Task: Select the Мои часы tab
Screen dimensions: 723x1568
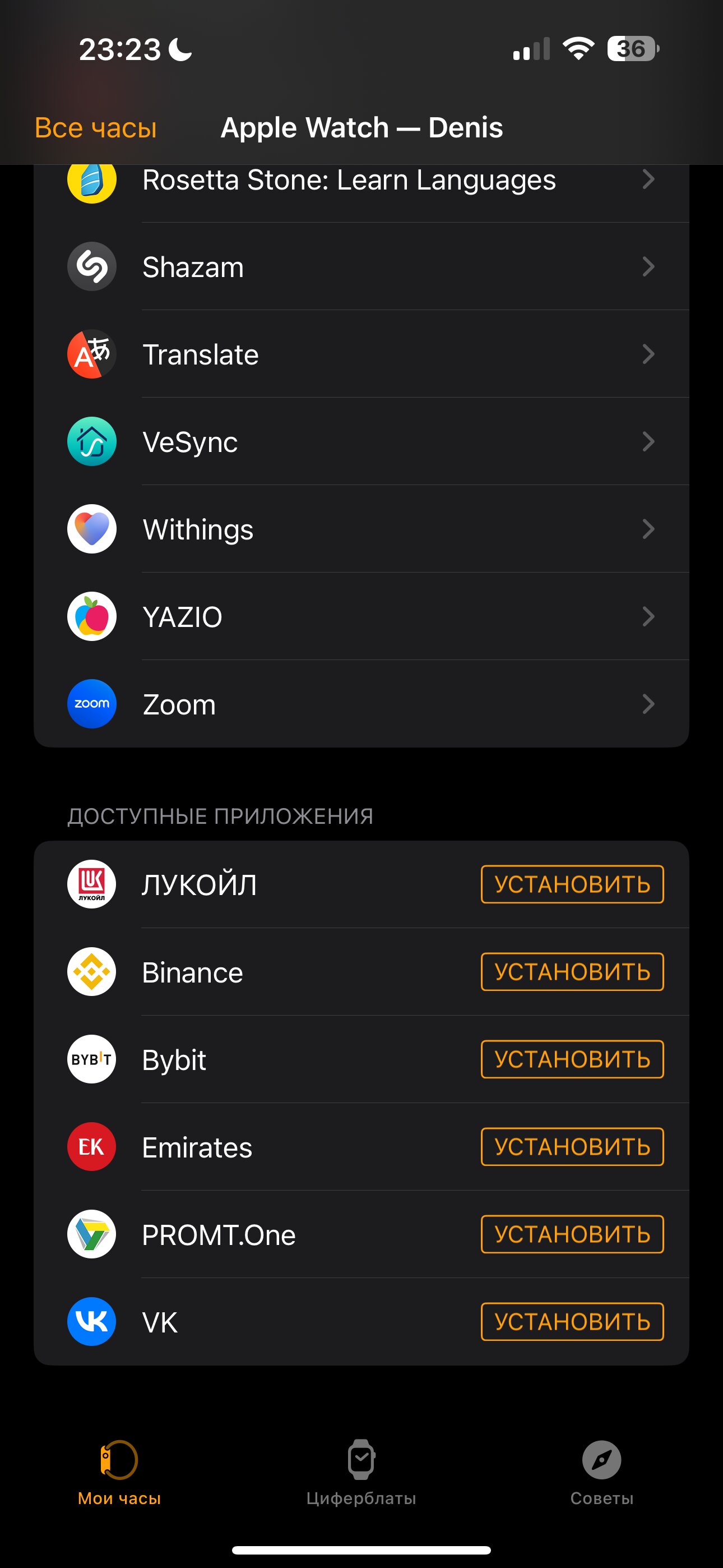Action: [119, 1473]
